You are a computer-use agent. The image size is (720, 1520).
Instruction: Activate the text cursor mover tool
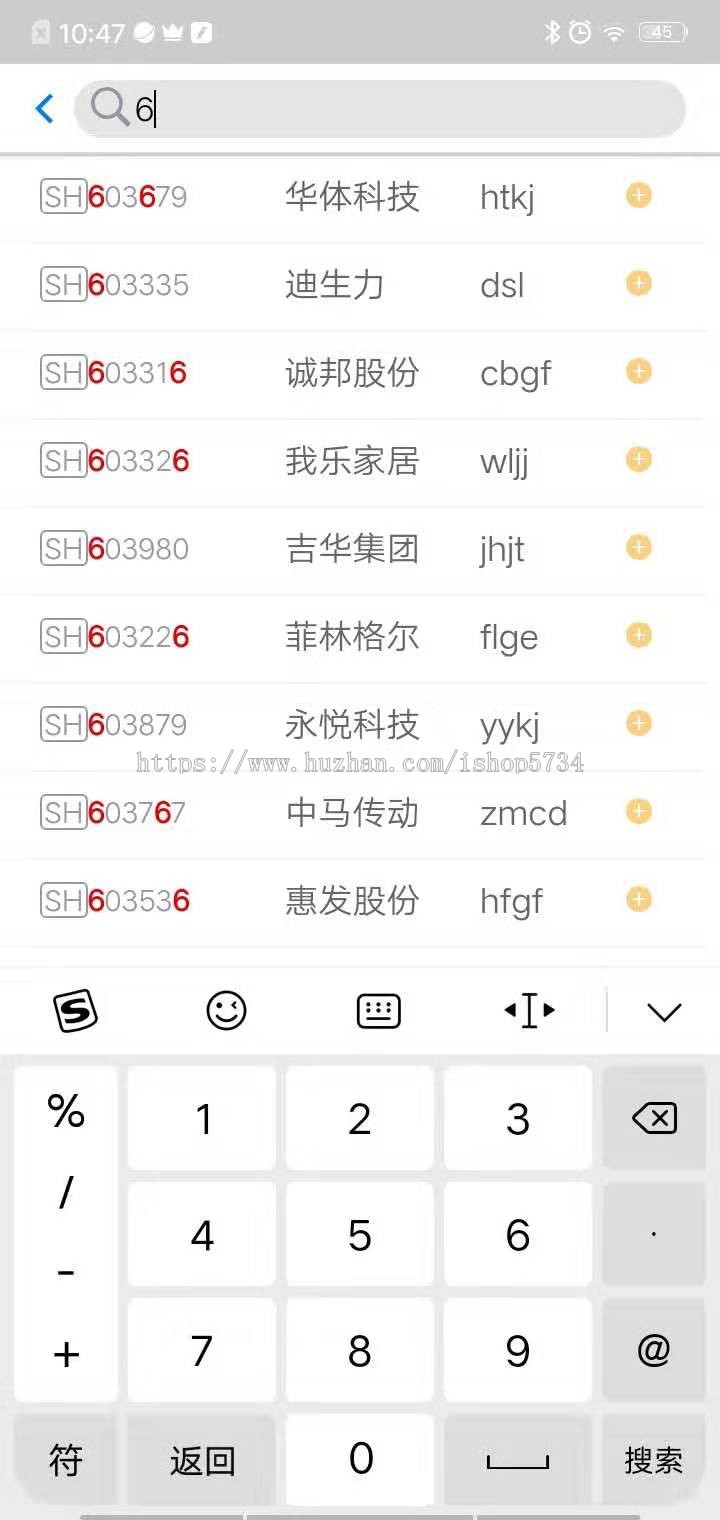tap(528, 1010)
